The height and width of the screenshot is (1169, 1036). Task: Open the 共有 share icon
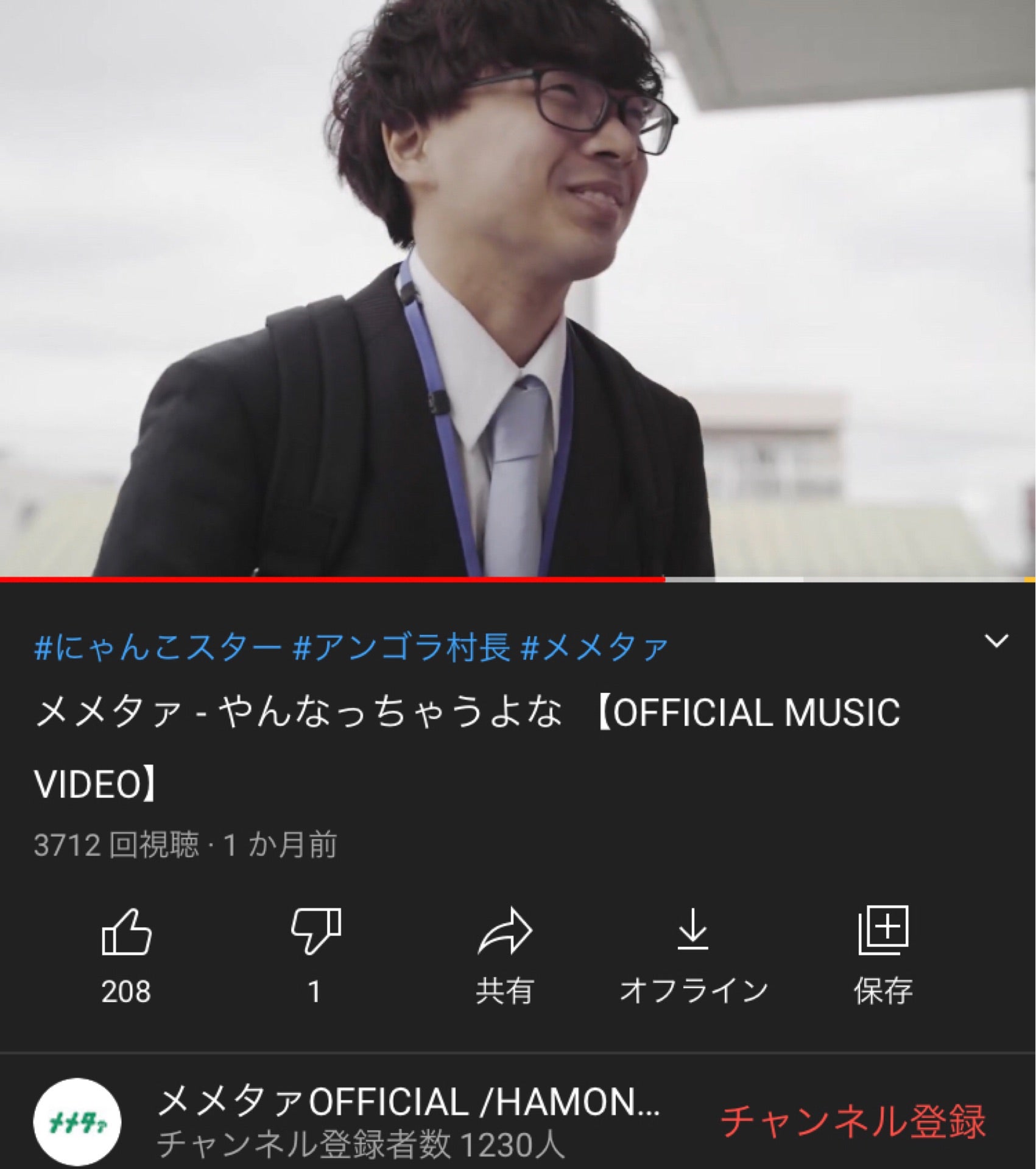pos(506,930)
